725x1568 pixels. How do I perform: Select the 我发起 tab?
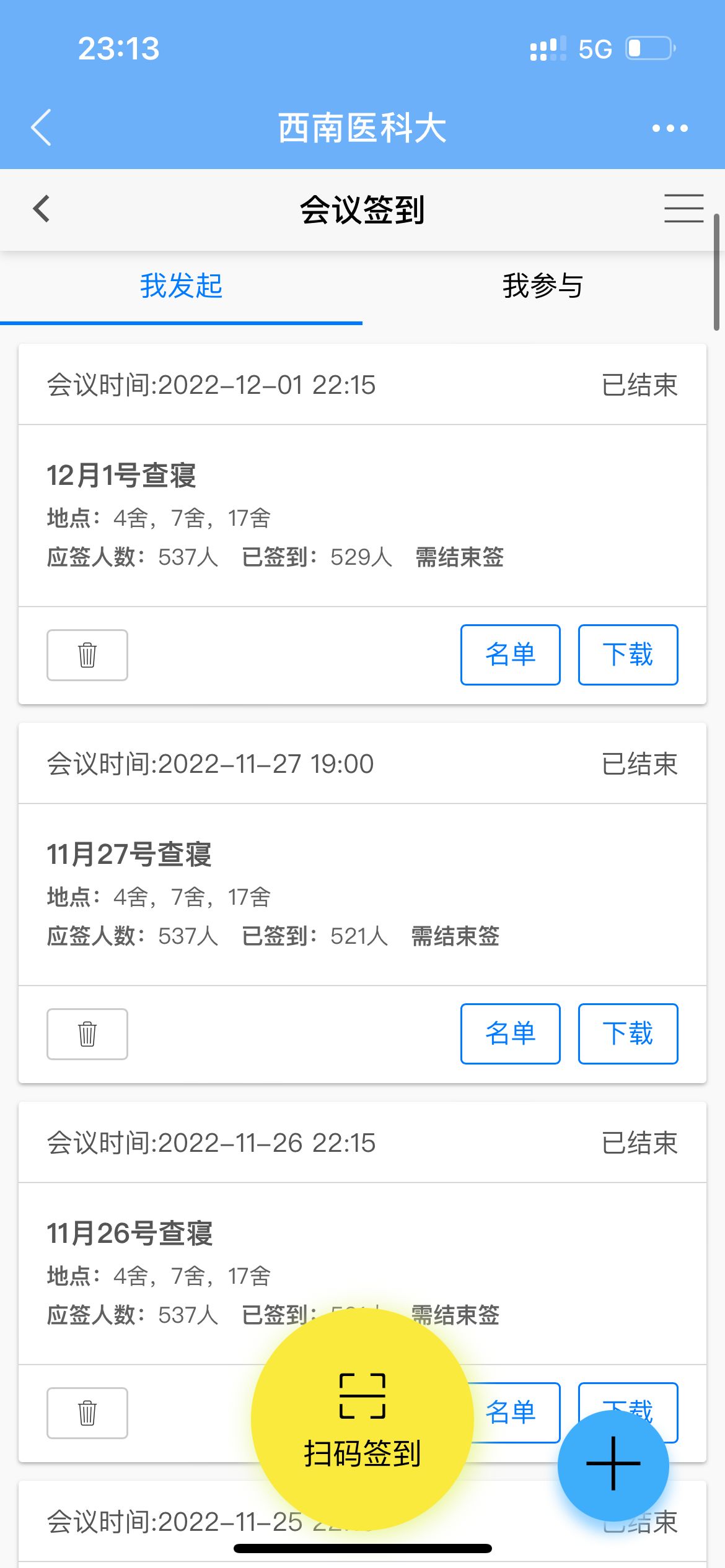click(181, 286)
